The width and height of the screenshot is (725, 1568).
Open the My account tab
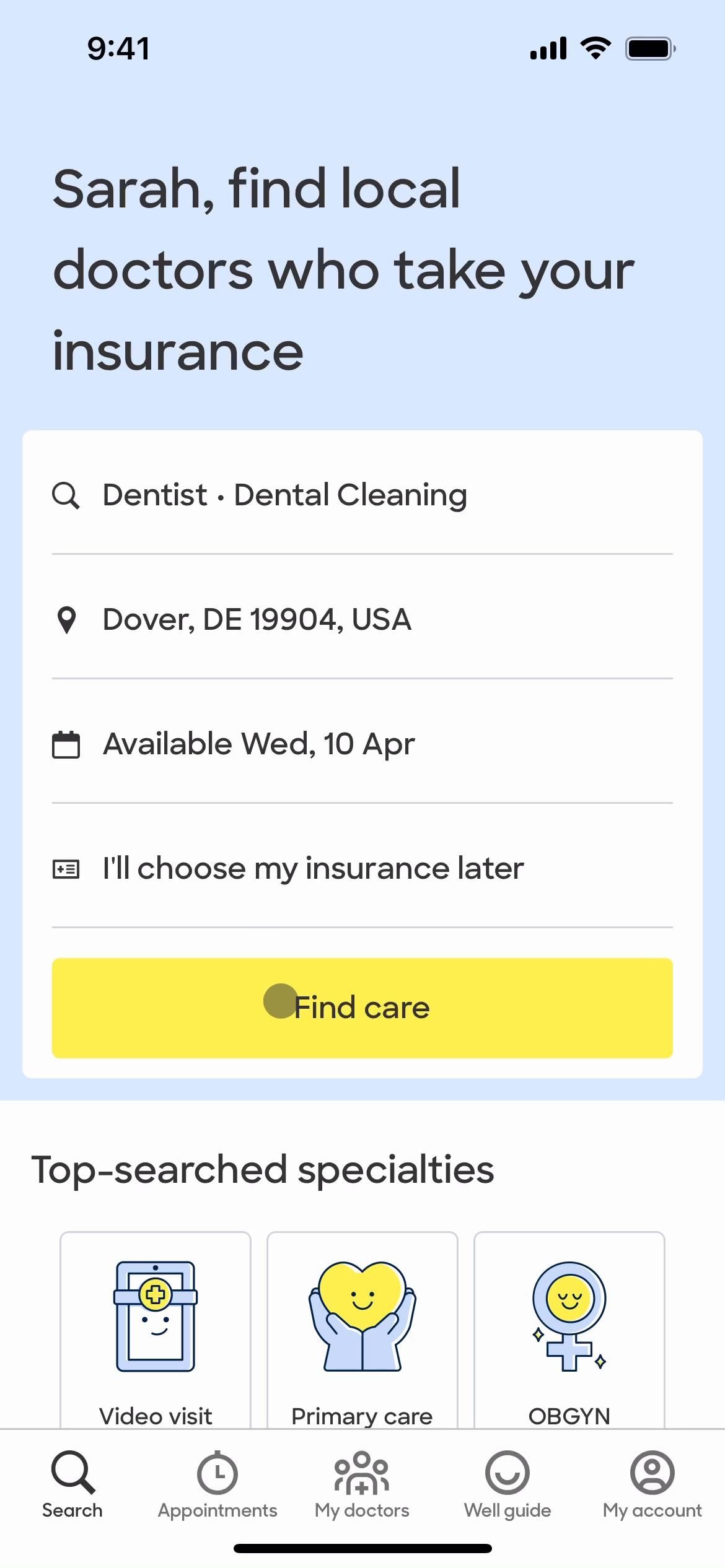(652, 1484)
